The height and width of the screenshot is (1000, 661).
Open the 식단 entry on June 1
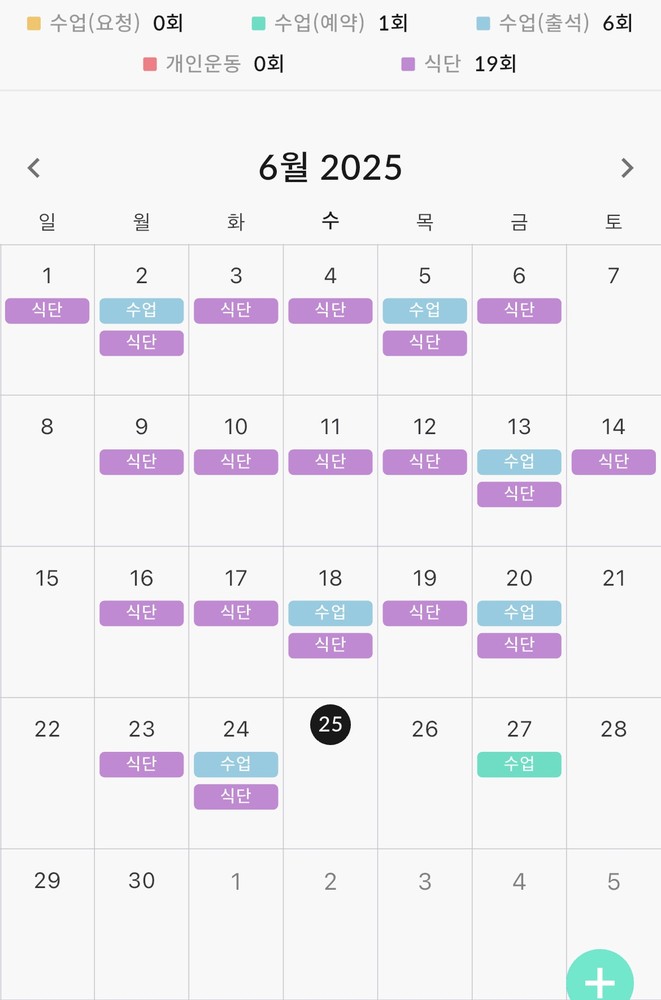(47, 311)
